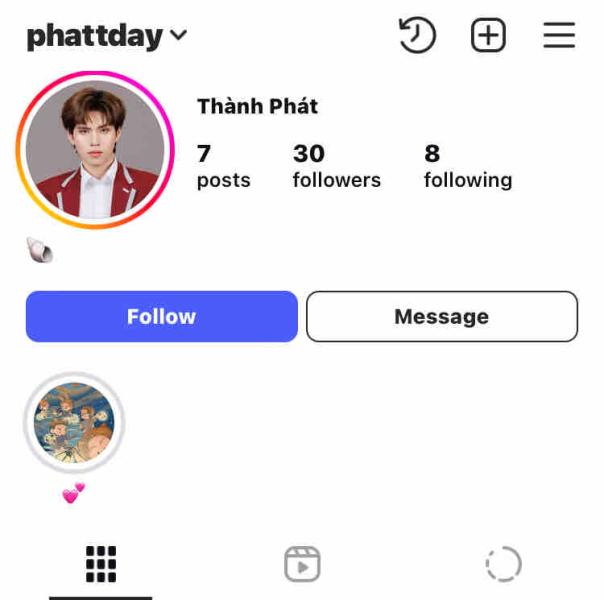Switch to the Reels tab
Screen dimensions: 604x600
click(x=302, y=564)
